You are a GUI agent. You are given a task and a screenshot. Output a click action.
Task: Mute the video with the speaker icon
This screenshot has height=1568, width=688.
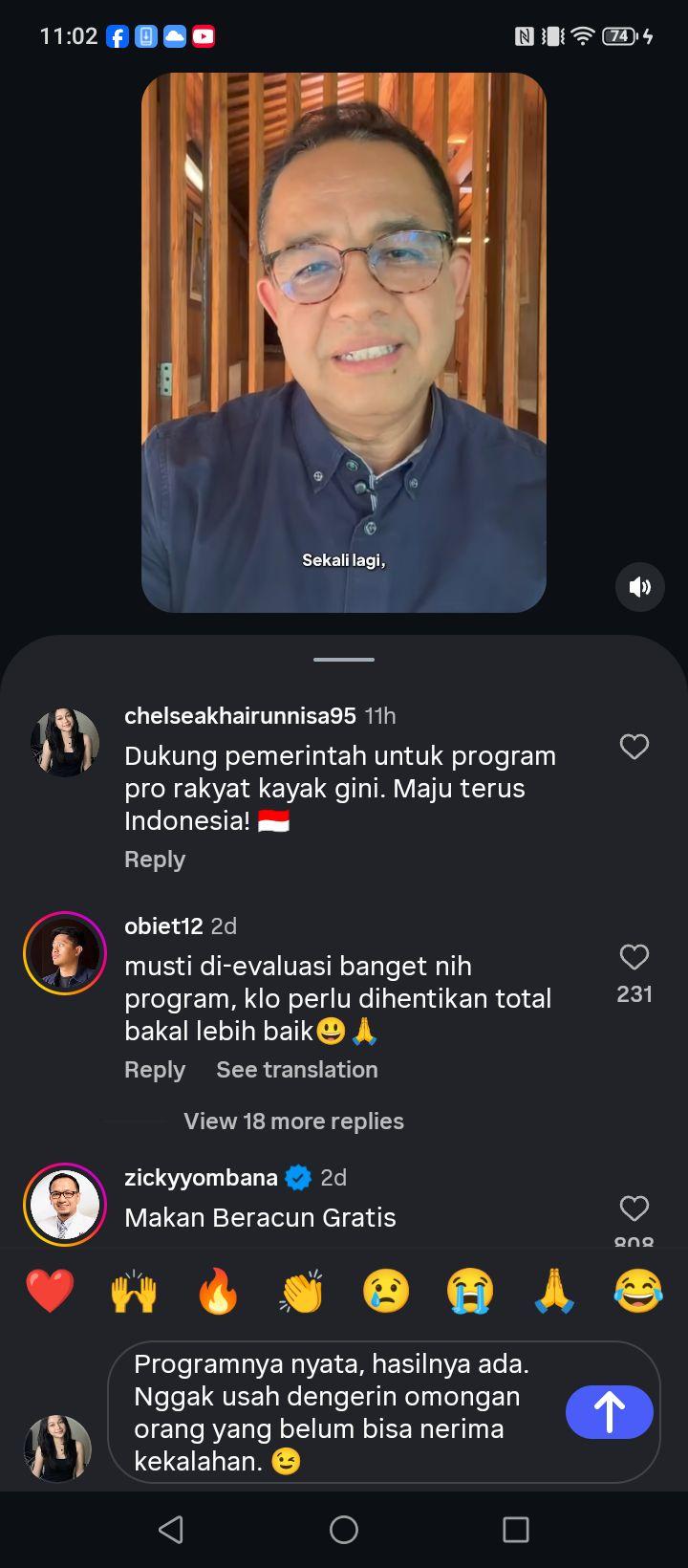click(x=639, y=587)
